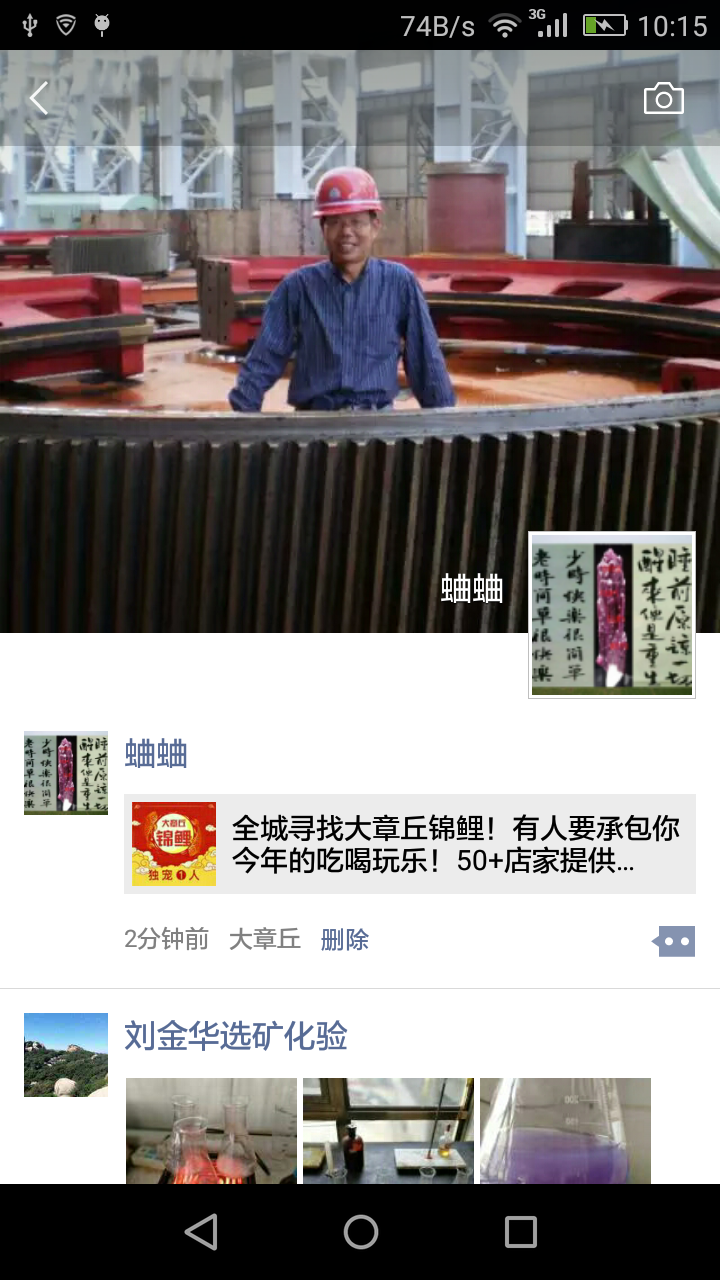Open the like and comment bubble button
The height and width of the screenshot is (1280, 720).
click(x=675, y=941)
